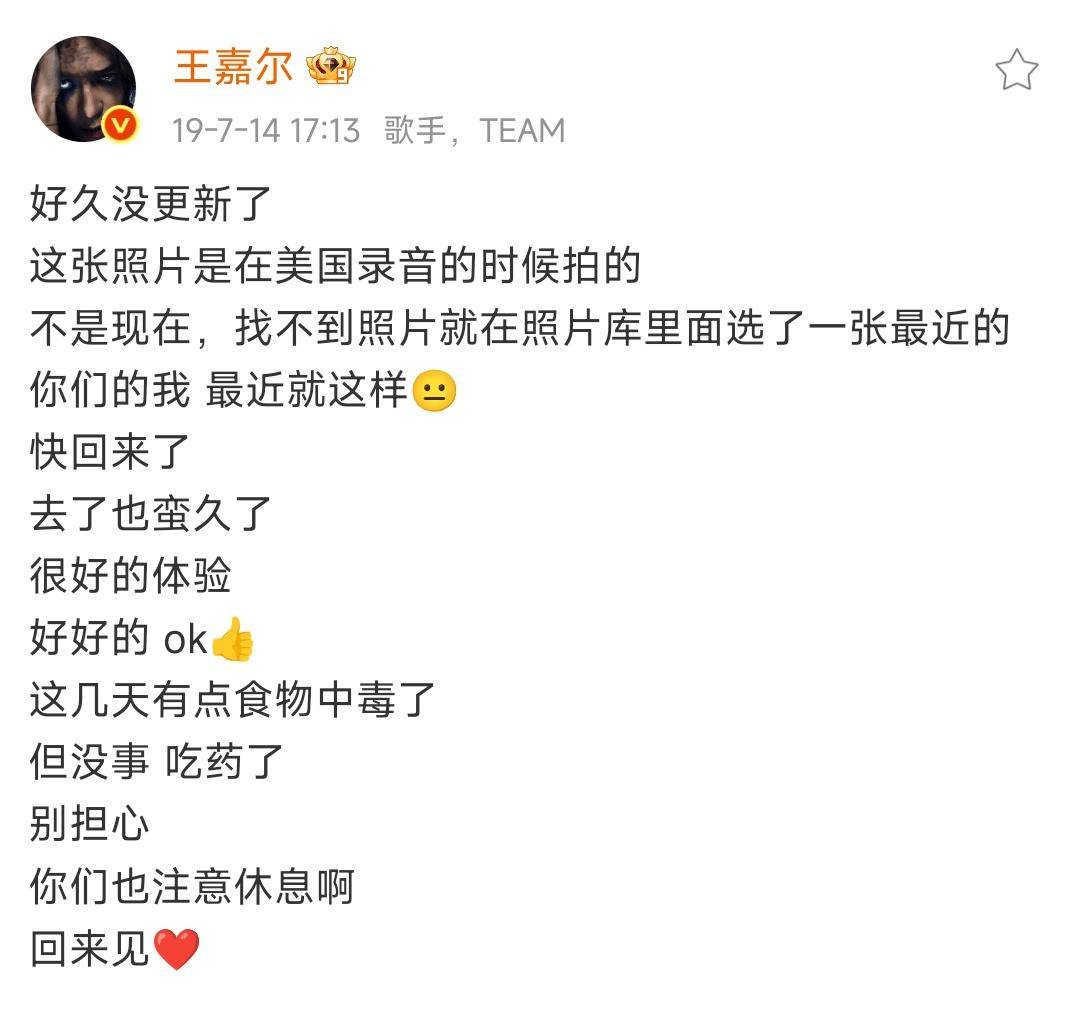Screen dimensions: 1070x1017
Task: Favorite this post with the star icon
Action: pyautogui.click(x=1016, y=71)
